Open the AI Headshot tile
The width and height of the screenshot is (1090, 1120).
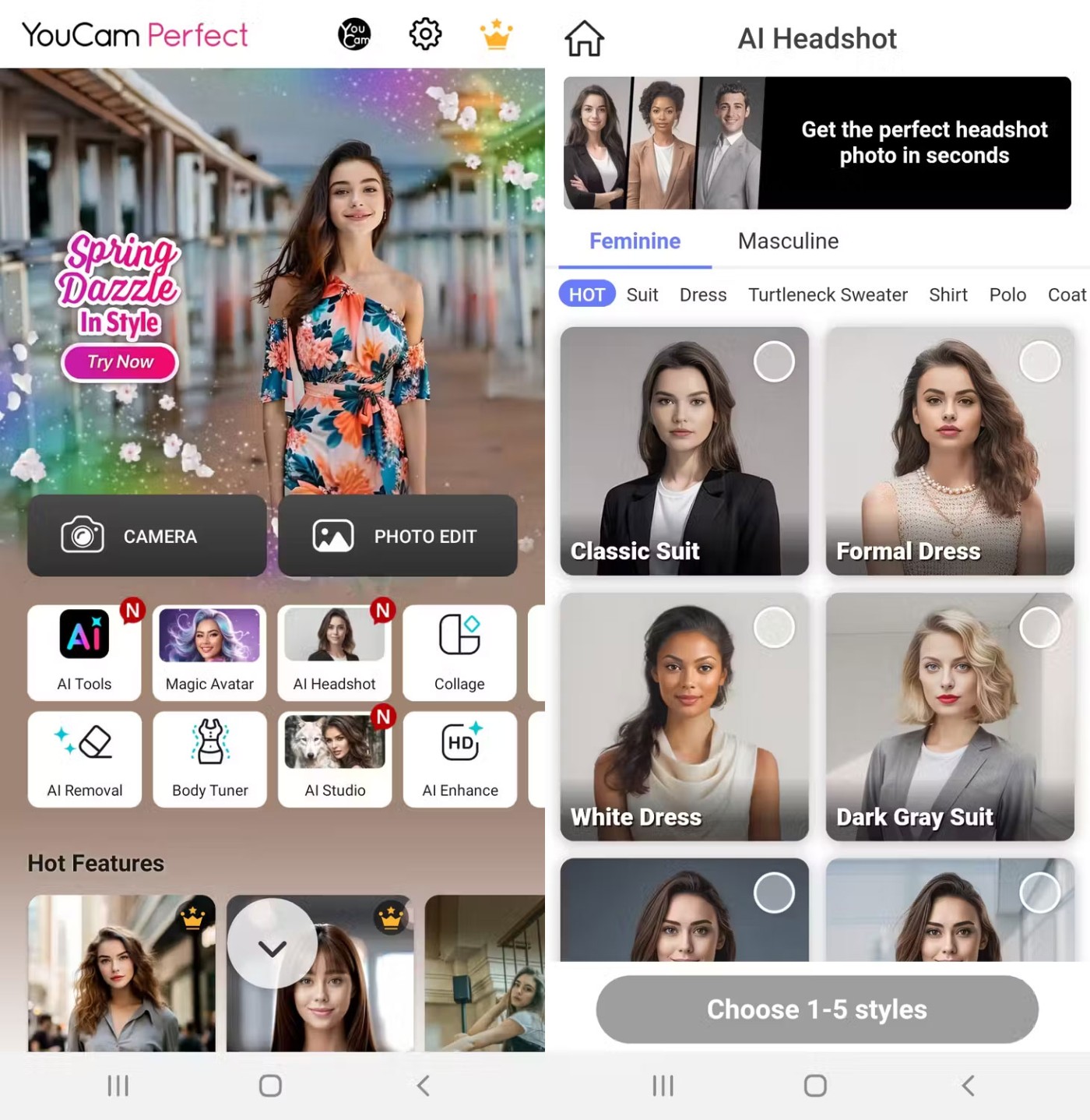335,652
